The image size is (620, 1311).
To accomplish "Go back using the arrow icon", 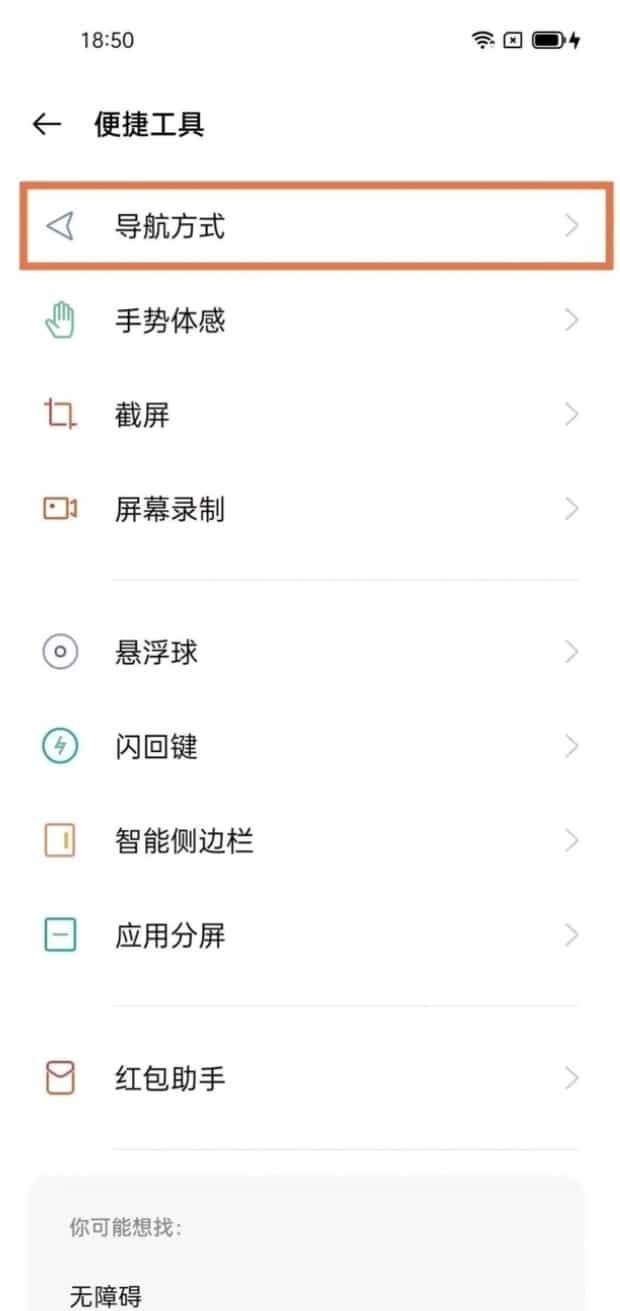I will [47, 124].
